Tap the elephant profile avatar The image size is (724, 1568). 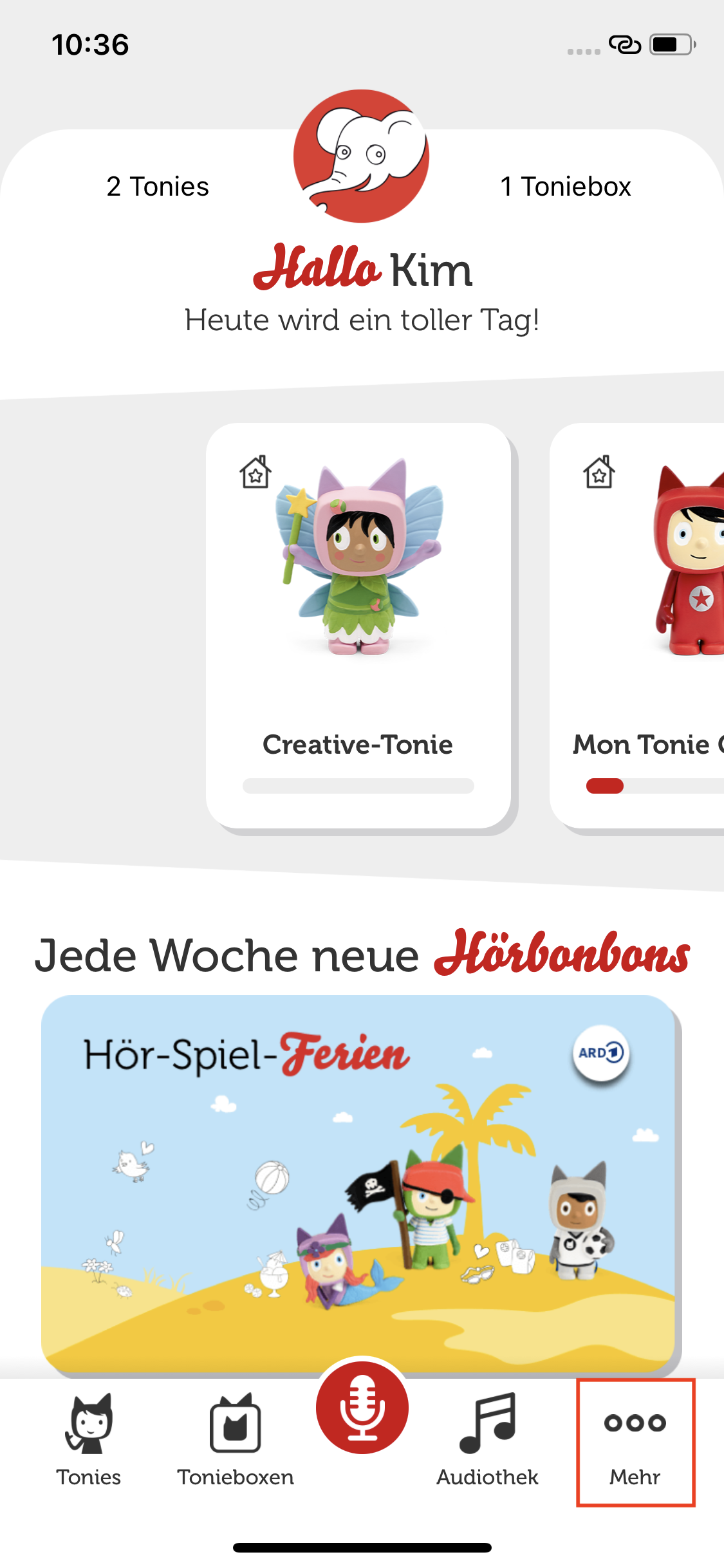click(362, 156)
